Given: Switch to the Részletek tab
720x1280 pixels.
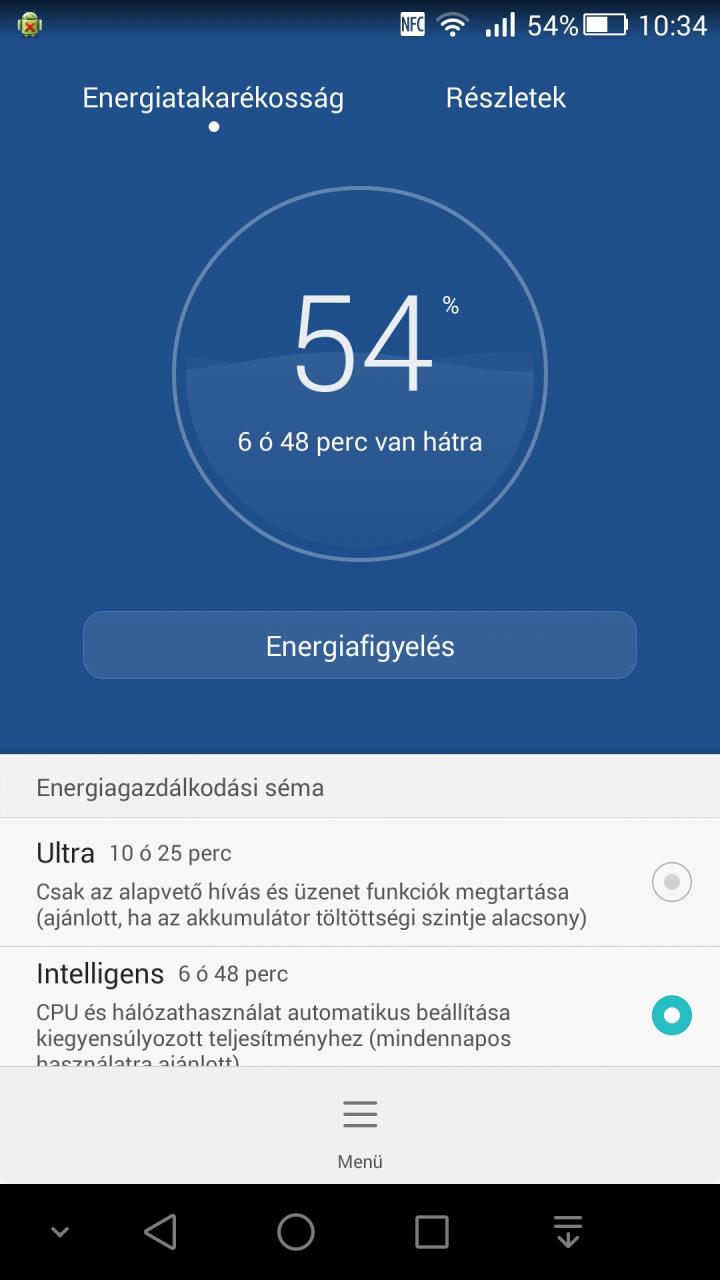Looking at the screenshot, I should click(x=505, y=98).
